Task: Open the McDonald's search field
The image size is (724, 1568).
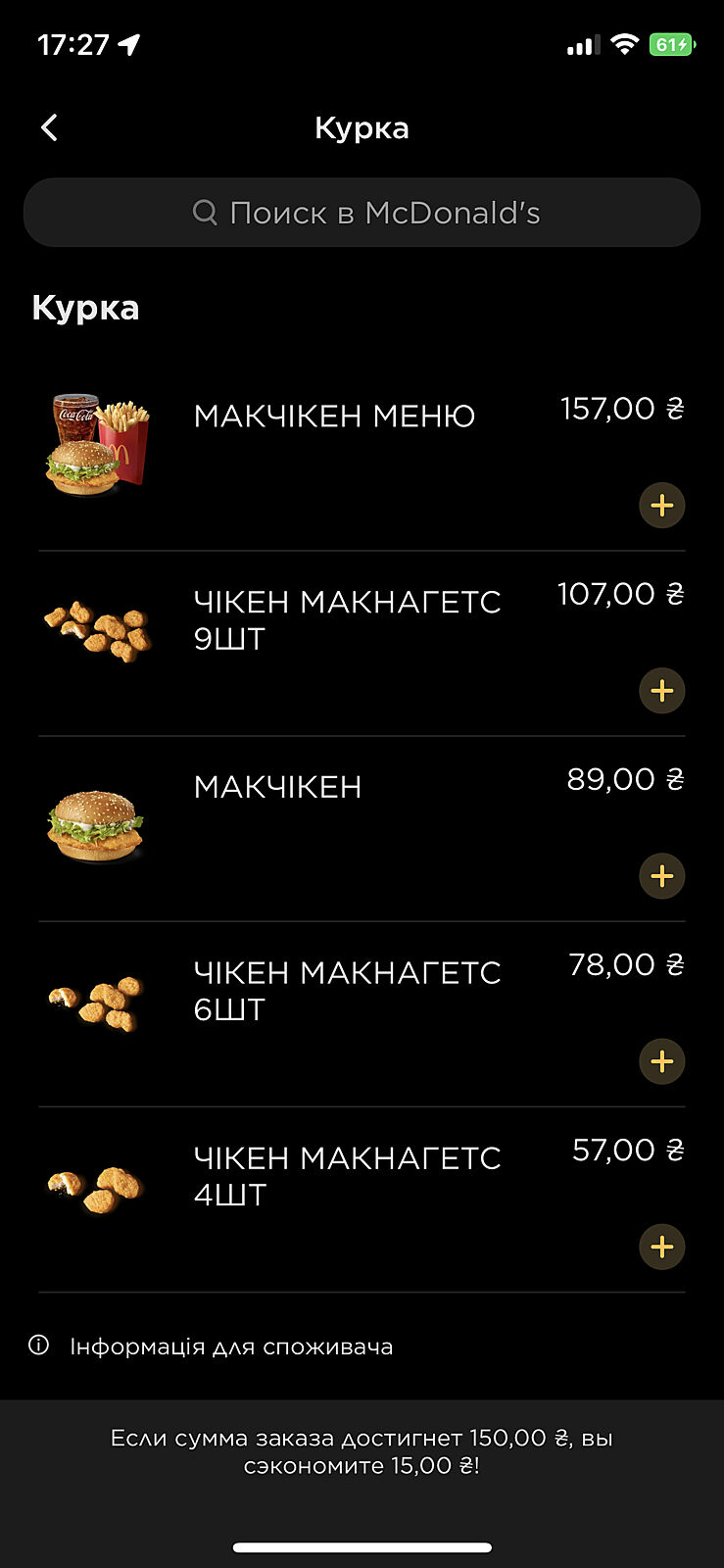Action: (362, 213)
